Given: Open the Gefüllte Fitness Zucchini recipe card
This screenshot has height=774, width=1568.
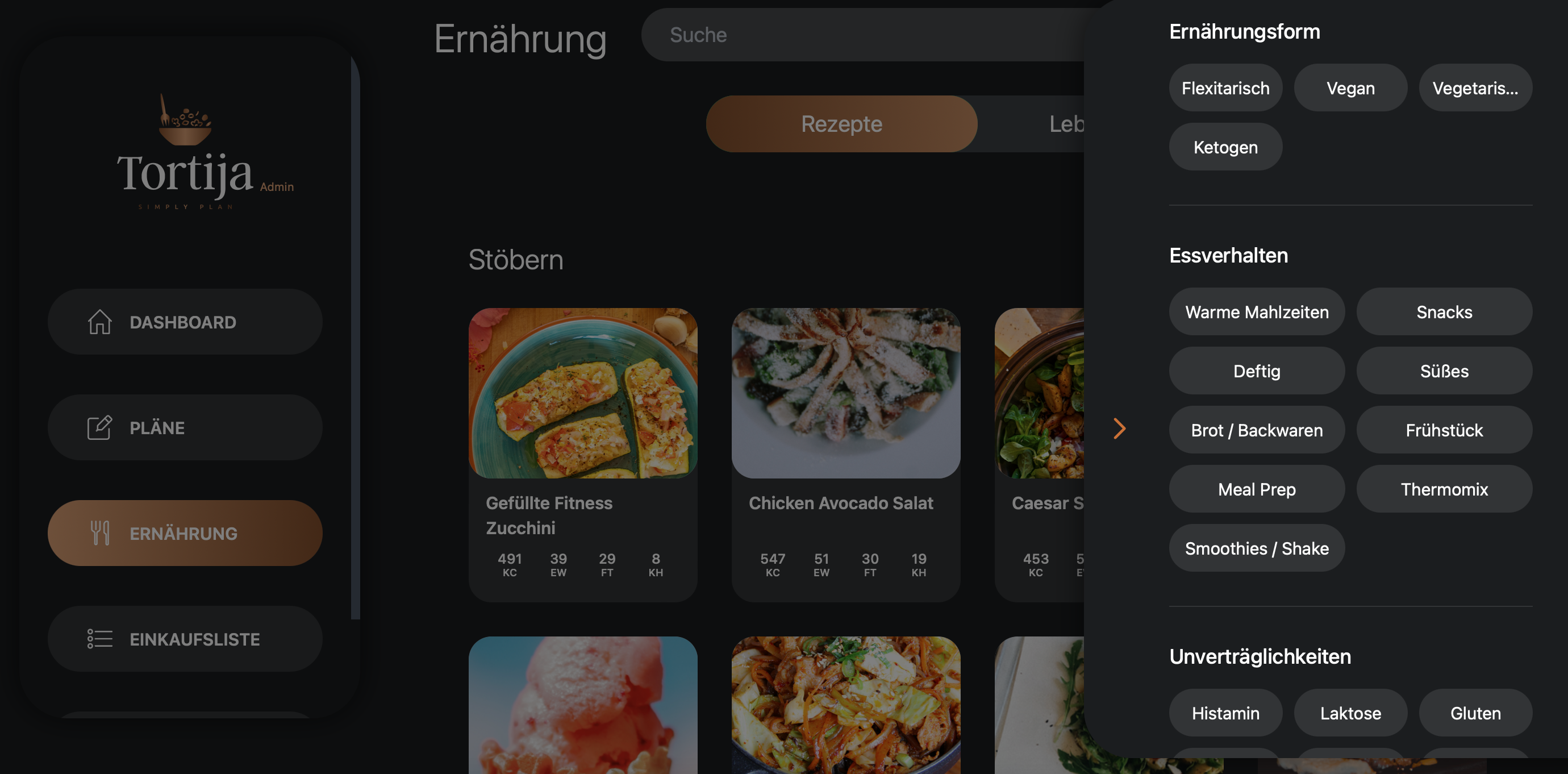Looking at the screenshot, I should pos(582,454).
